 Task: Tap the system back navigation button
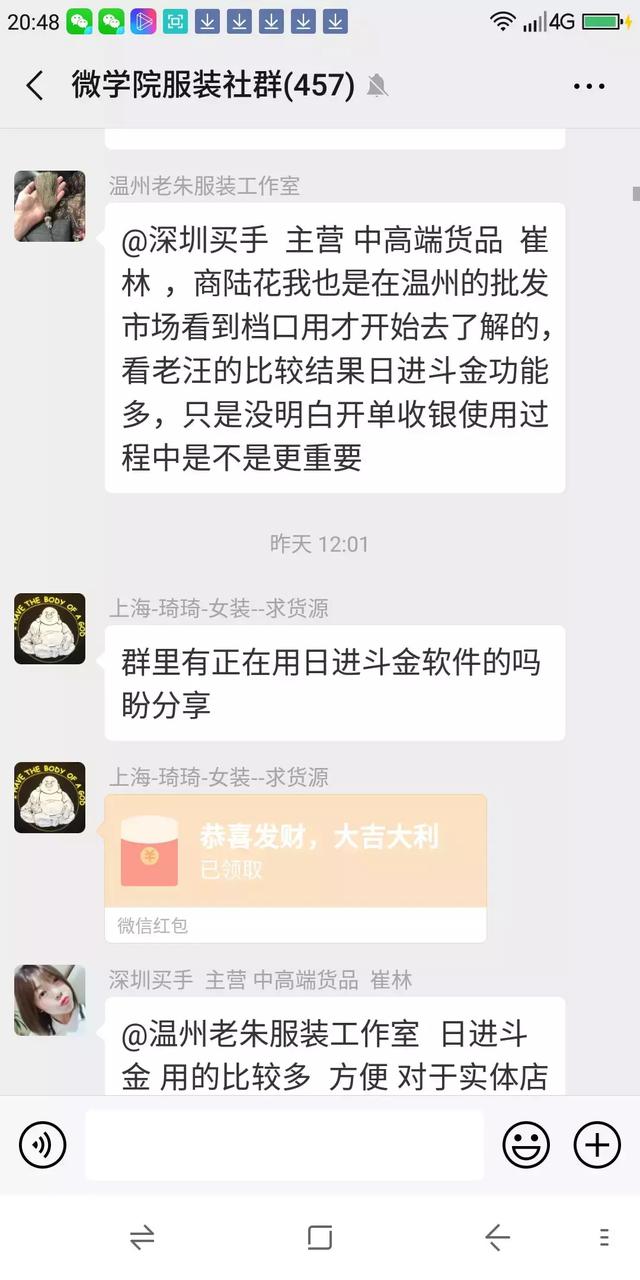point(497,1238)
